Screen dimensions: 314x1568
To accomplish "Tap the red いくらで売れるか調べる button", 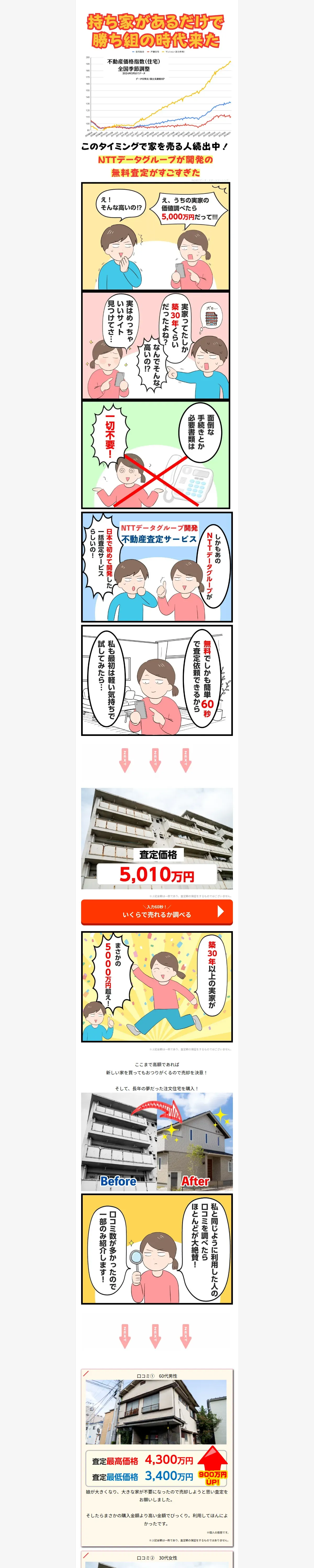I will [157, 912].
